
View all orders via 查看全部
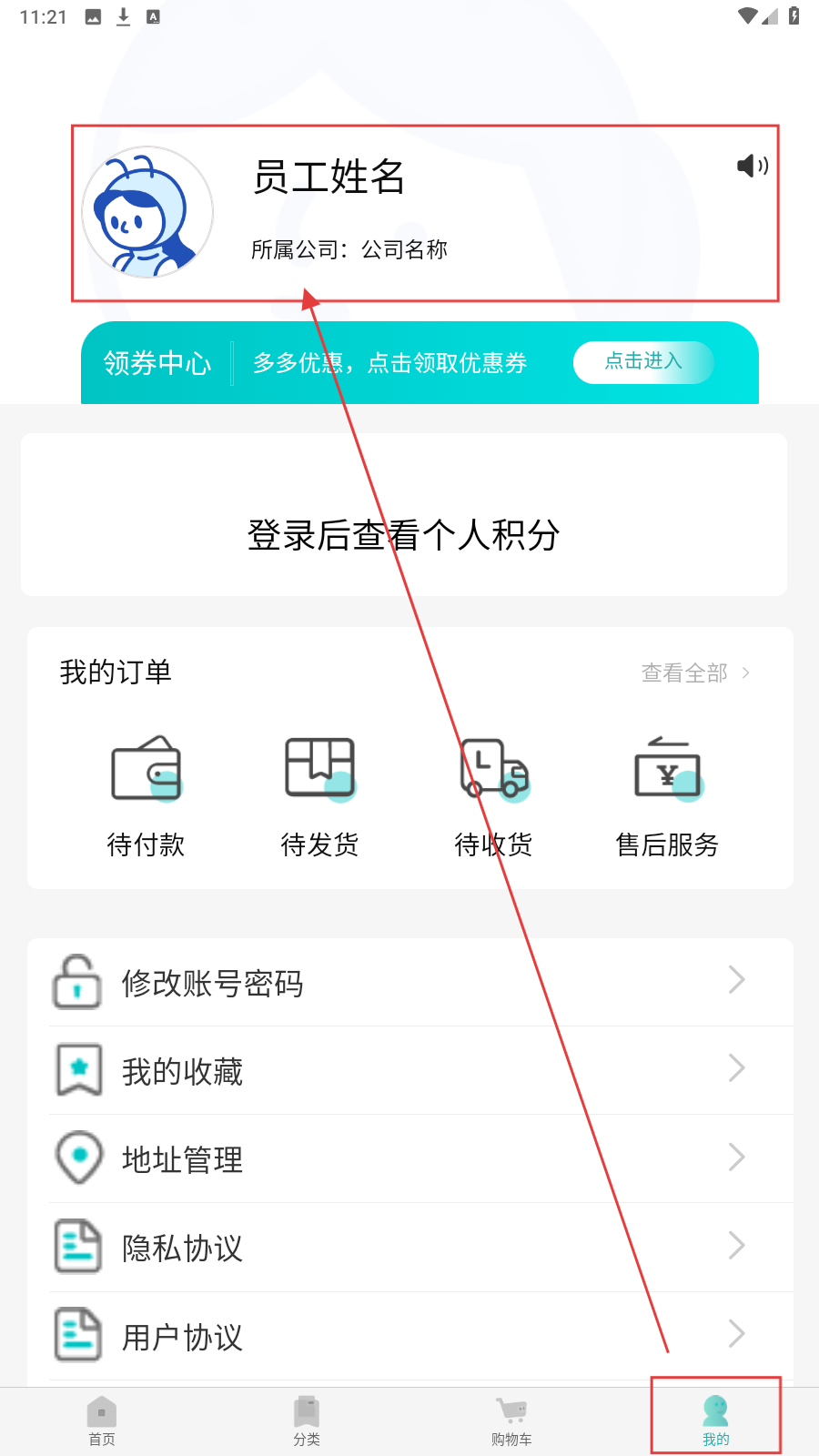[x=695, y=673]
